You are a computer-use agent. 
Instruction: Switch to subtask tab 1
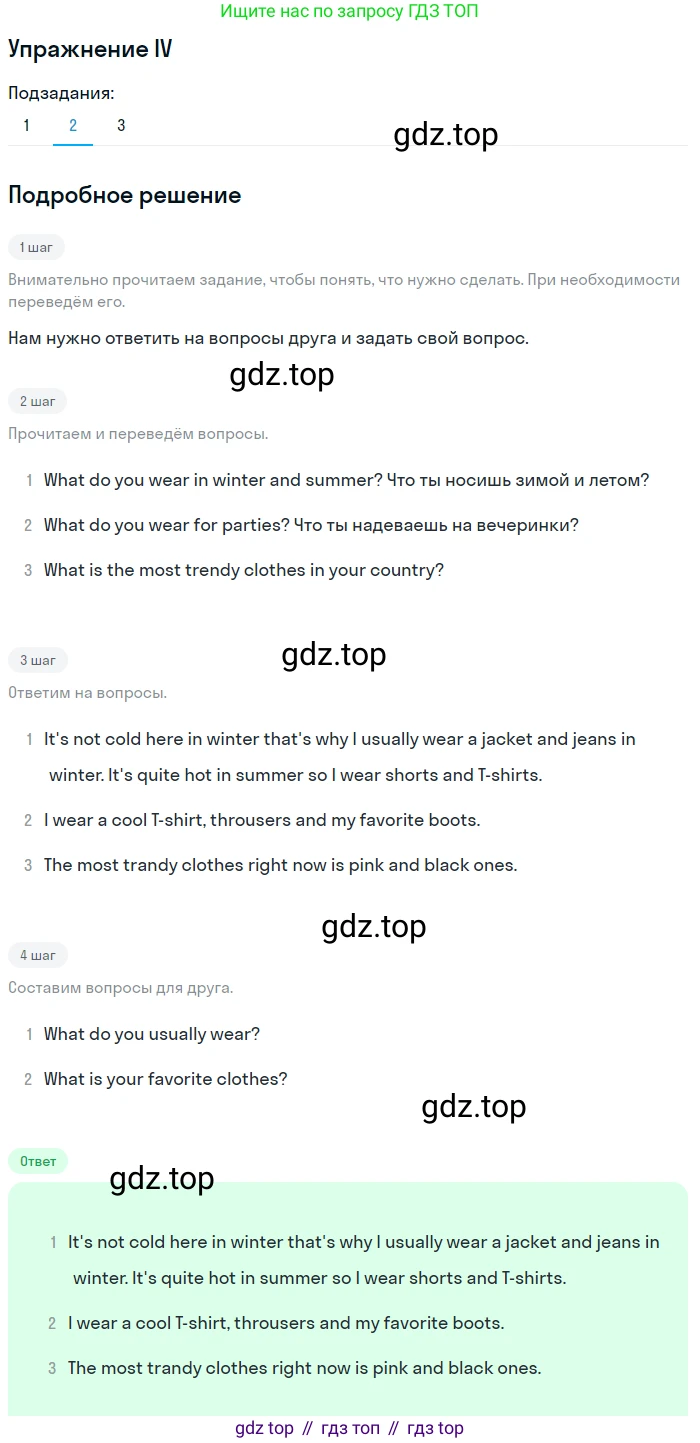click(26, 126)
